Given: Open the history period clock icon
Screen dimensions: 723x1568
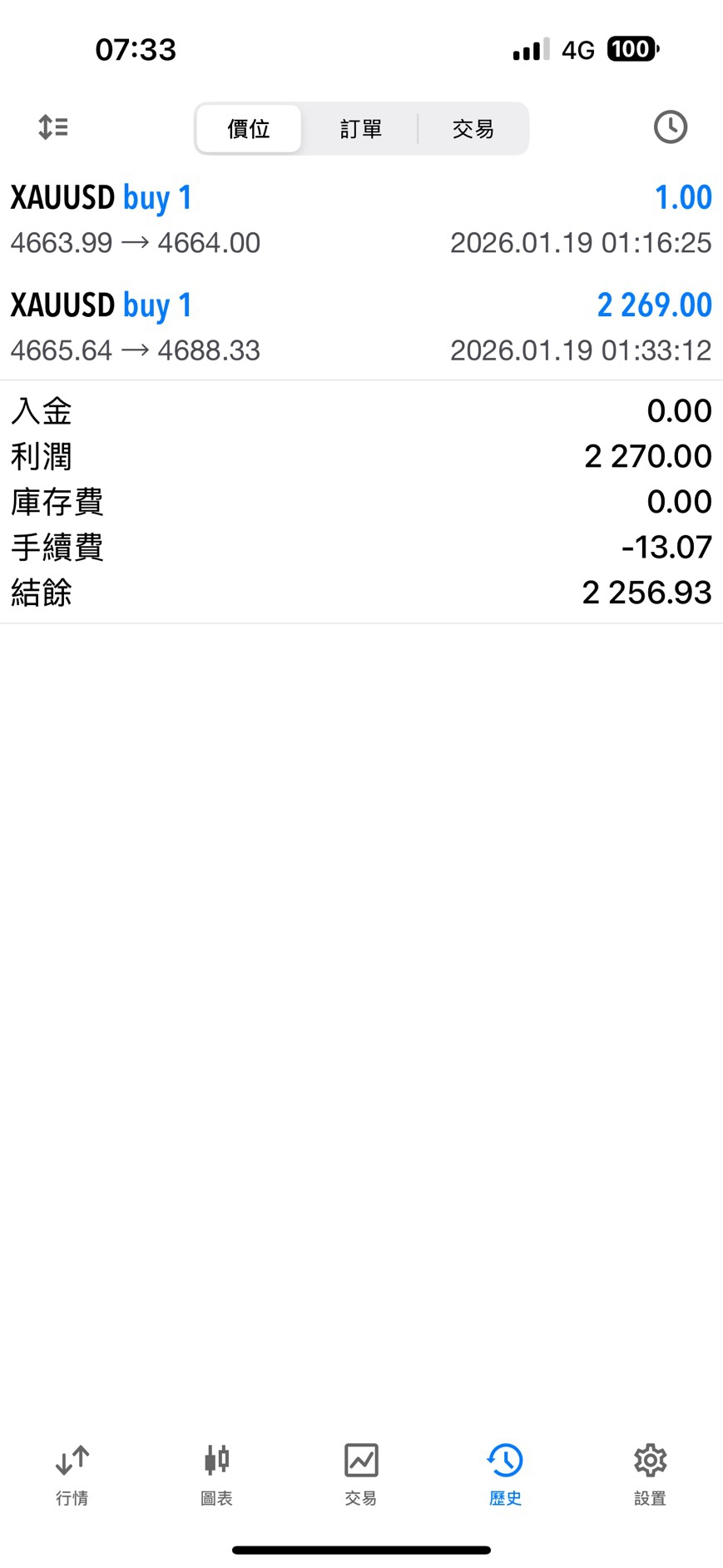Looking at the screenshot, I should click(670, 127).
